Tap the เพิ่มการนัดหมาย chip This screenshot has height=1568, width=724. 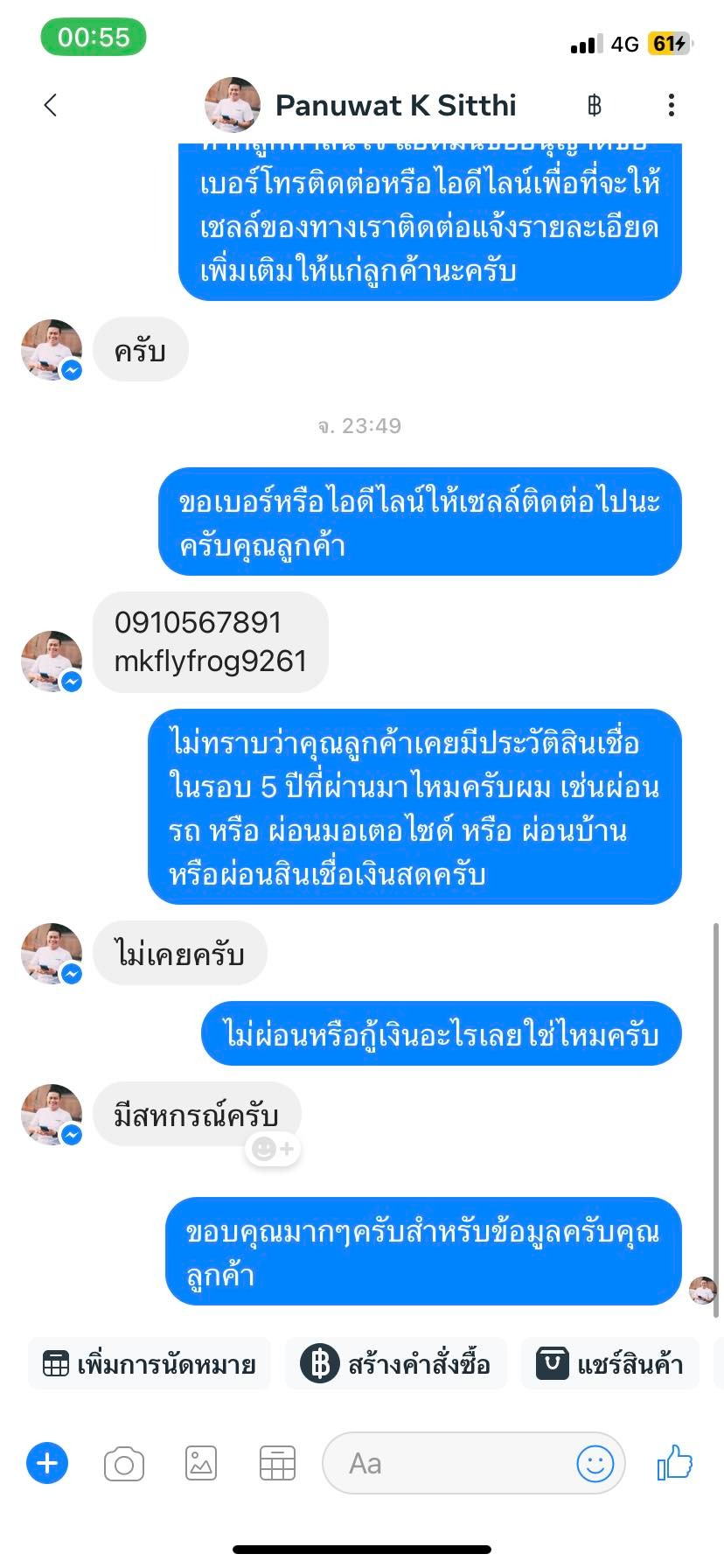tap(150, 1363)
